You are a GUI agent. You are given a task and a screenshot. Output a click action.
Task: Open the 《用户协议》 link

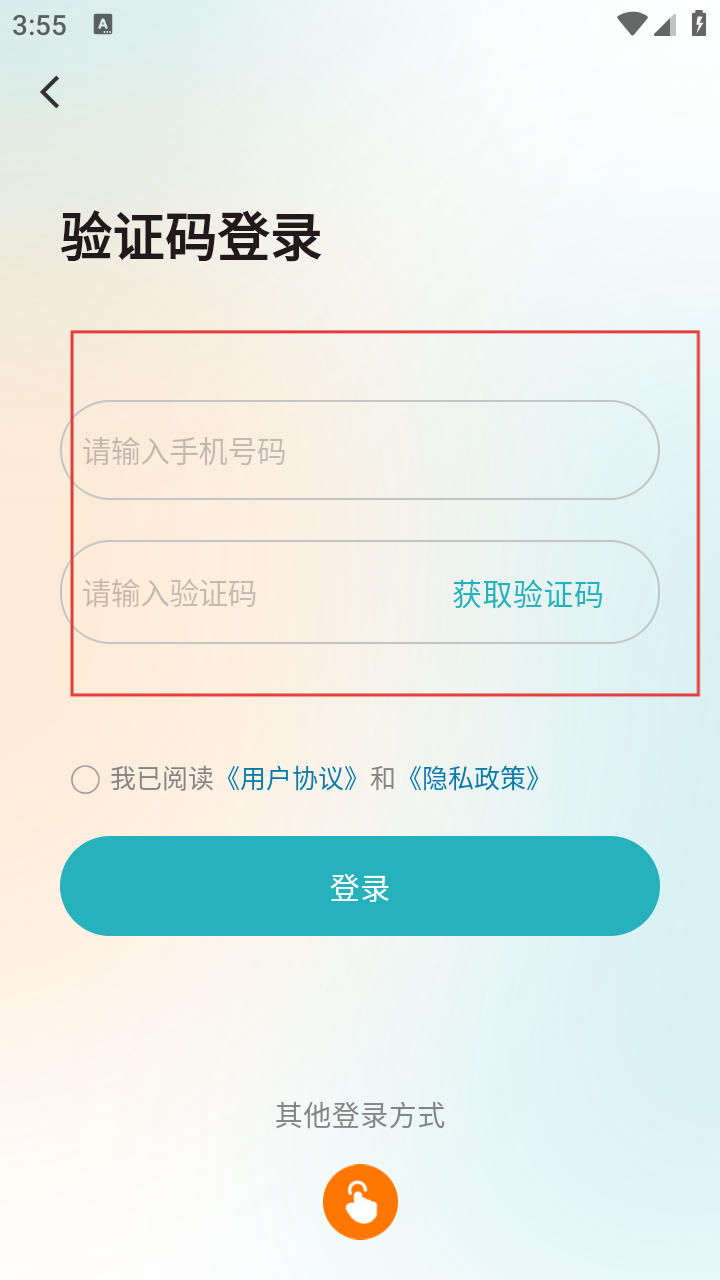click(292, 779)
